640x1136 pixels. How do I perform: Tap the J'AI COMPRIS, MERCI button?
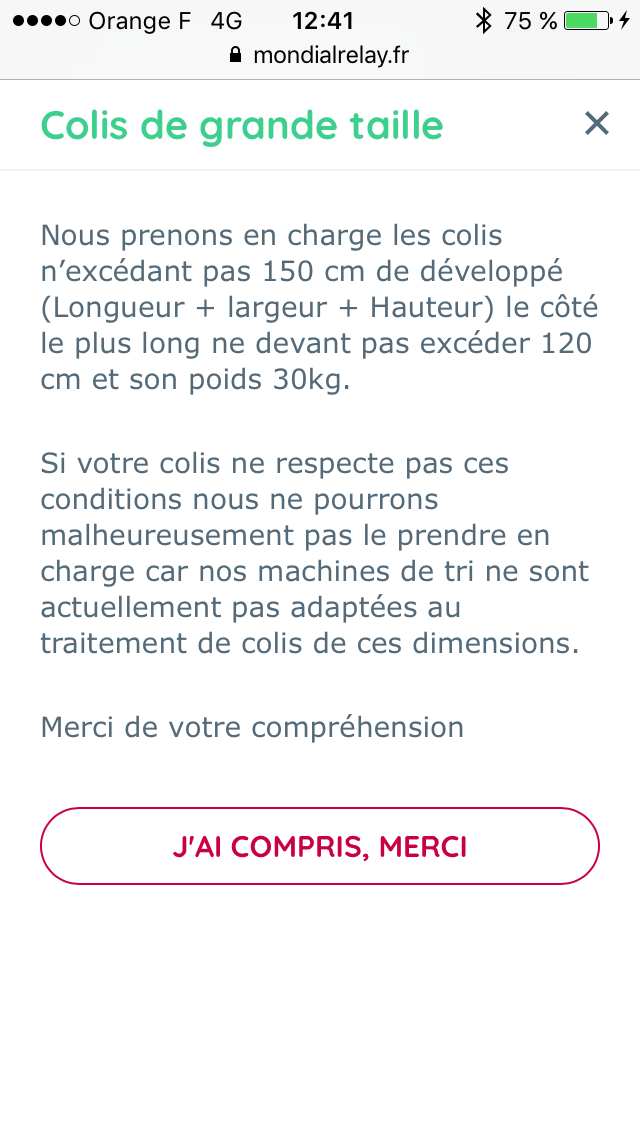320,846
